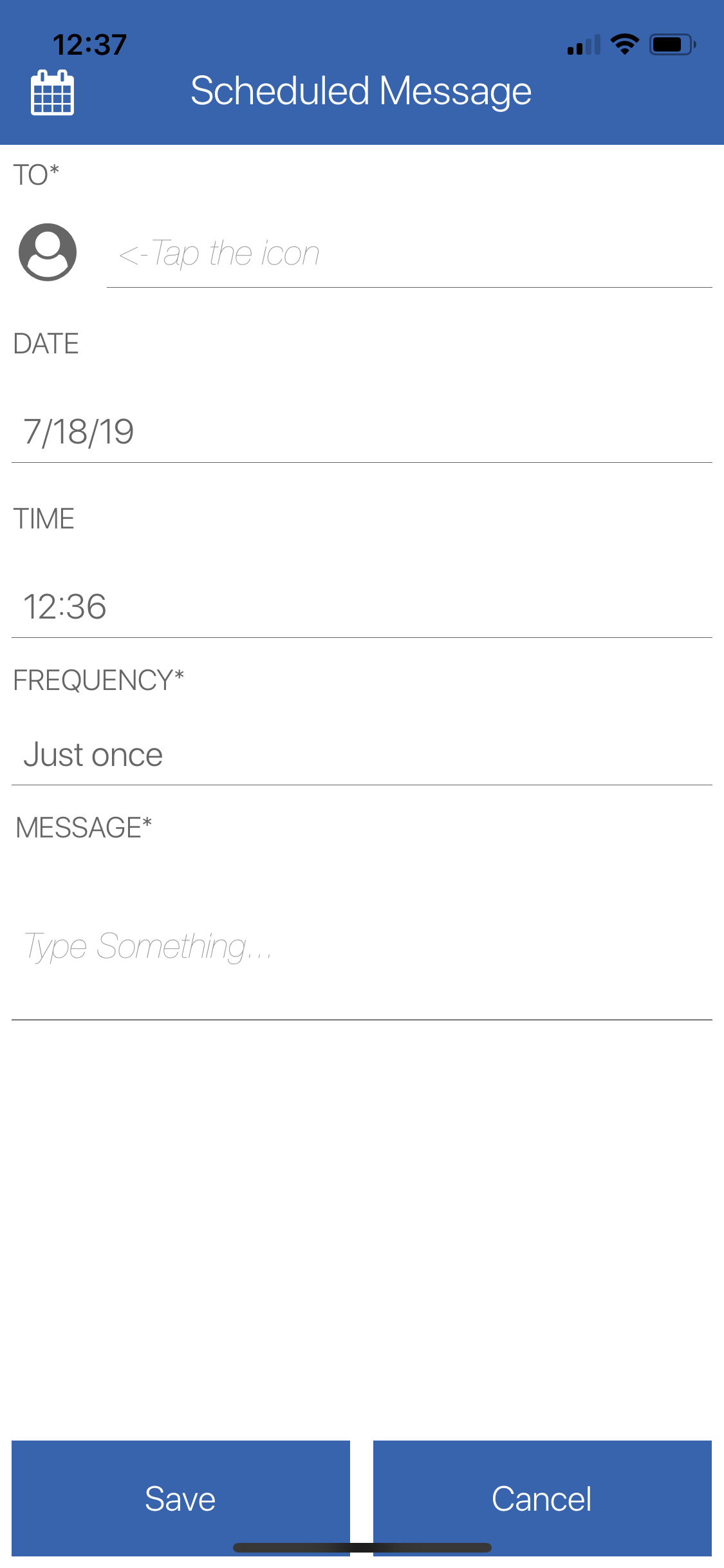Focus the Type Something message box
The width and height of the screenshot is (724, 1568).
pyautogui.click(x=361, y=946)
